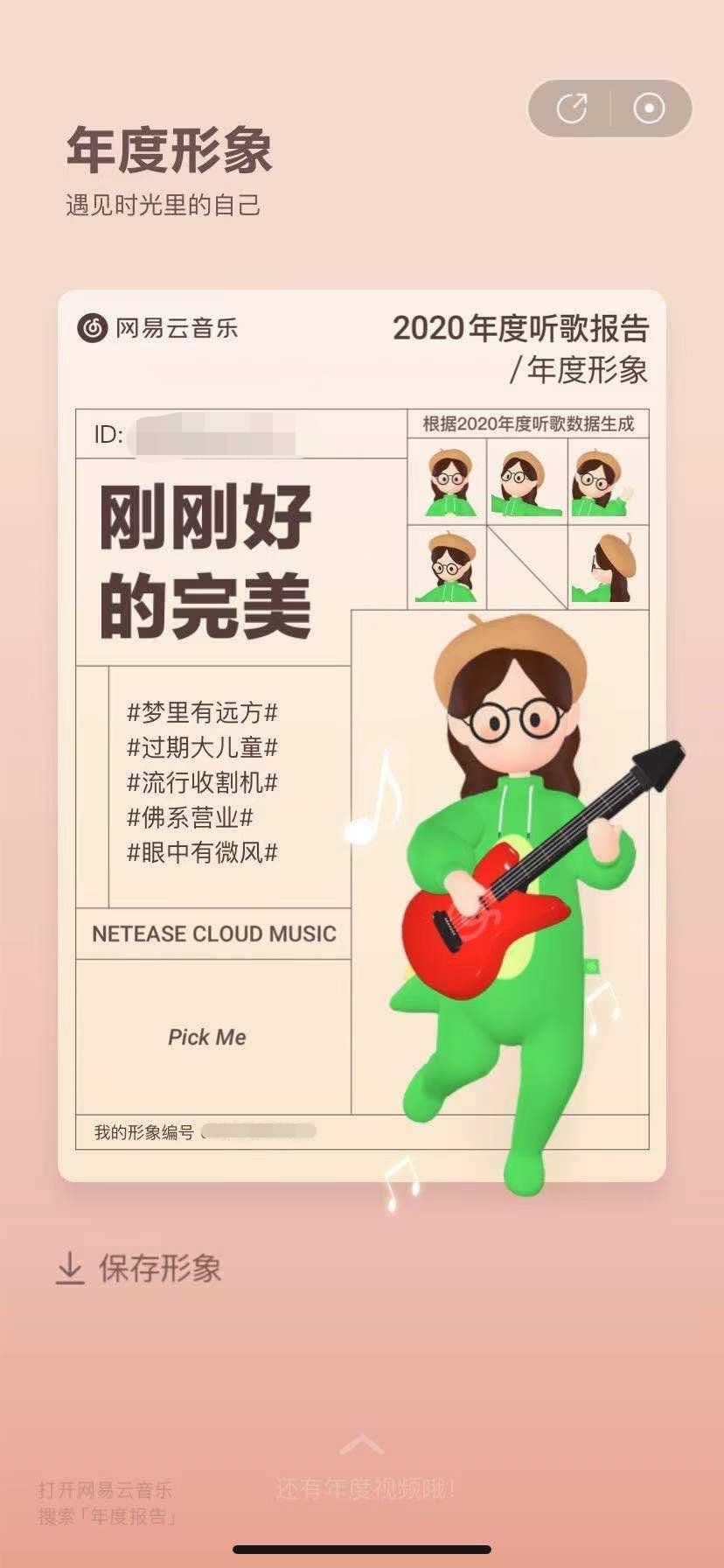Close the mini program via circle icon
Image resolution: width=724 pixels, height=1568 pixels.
click(649, 108)
